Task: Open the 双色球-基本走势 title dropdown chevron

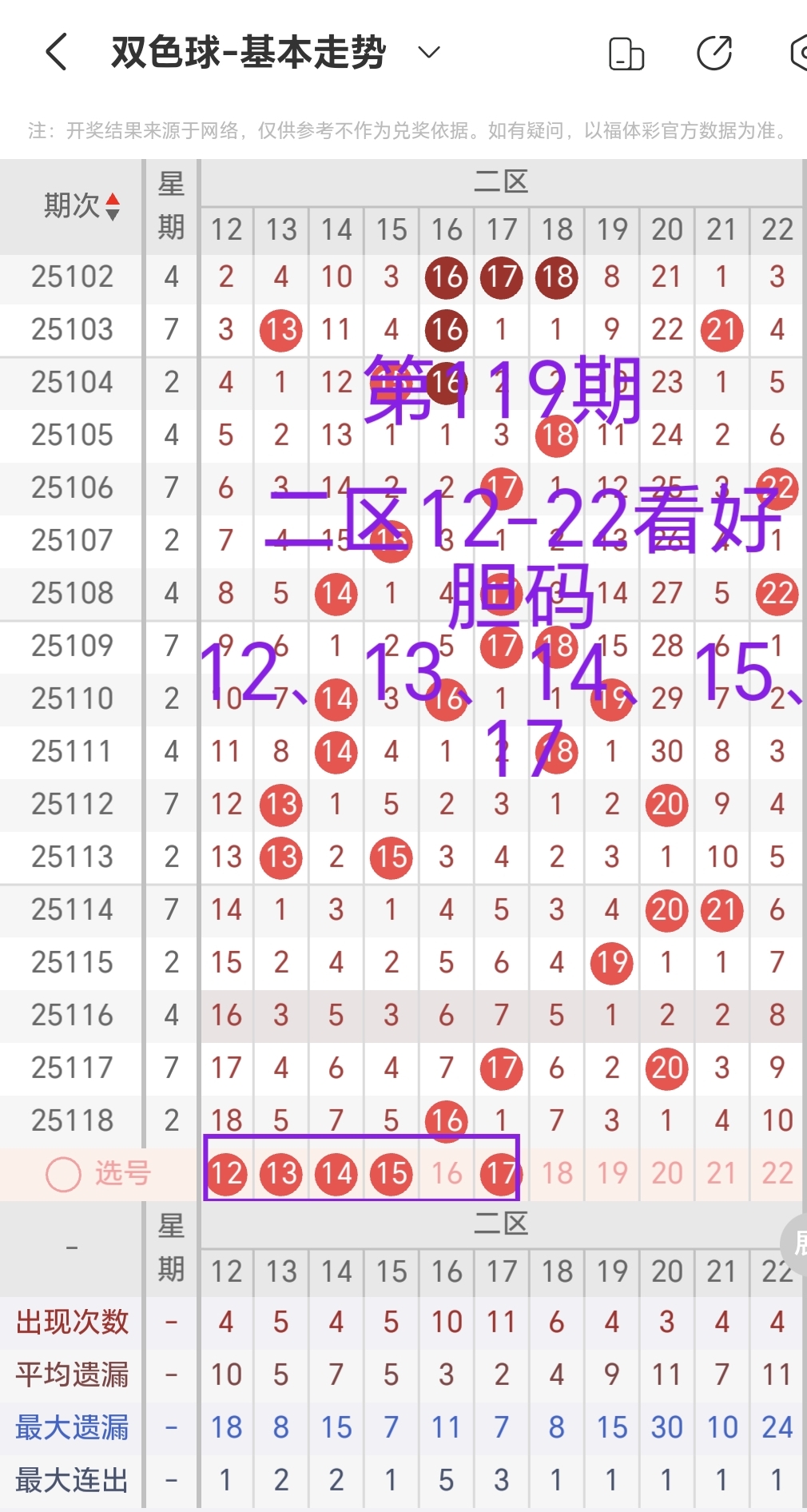Action: tap(427, 53)
